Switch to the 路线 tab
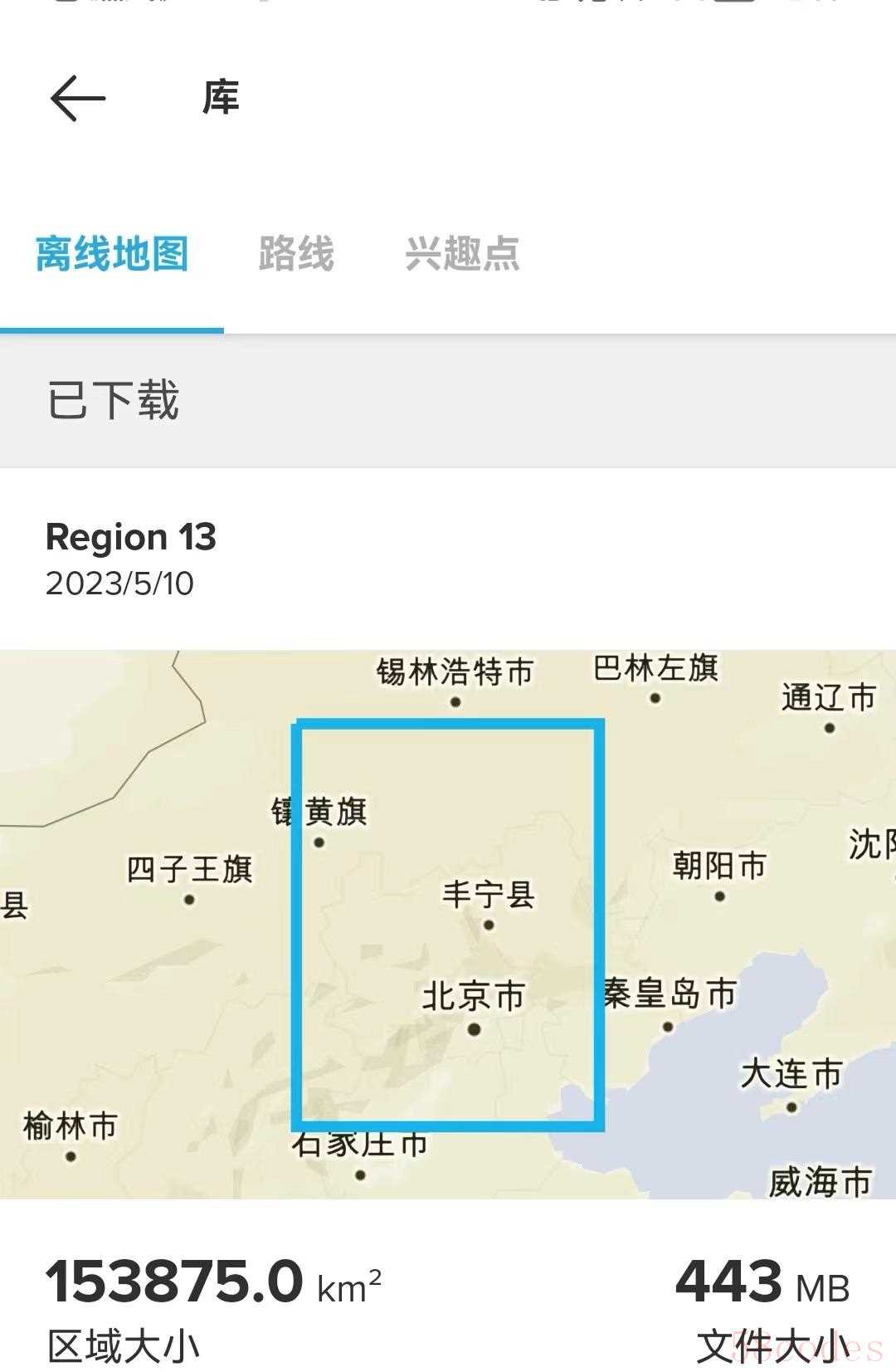Image resolution: width=896 pixels, height=1372 pixels. click(x=296, y=254)
